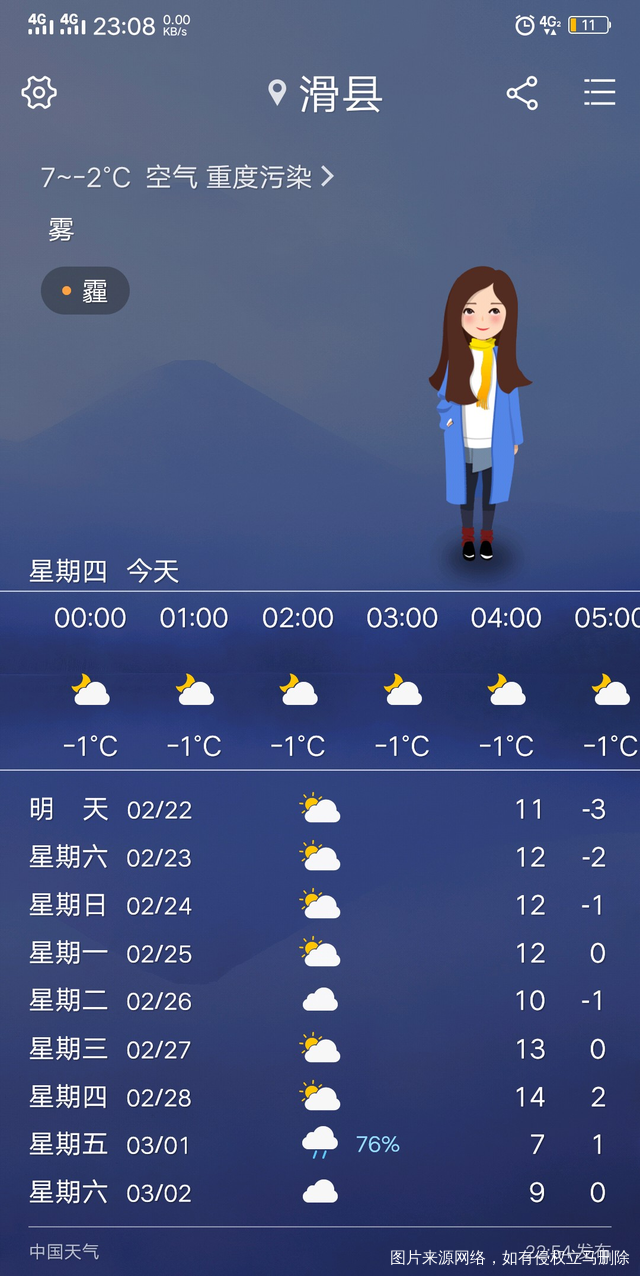Tap the 霾 haze warning chip

click(x=85, y=291)
